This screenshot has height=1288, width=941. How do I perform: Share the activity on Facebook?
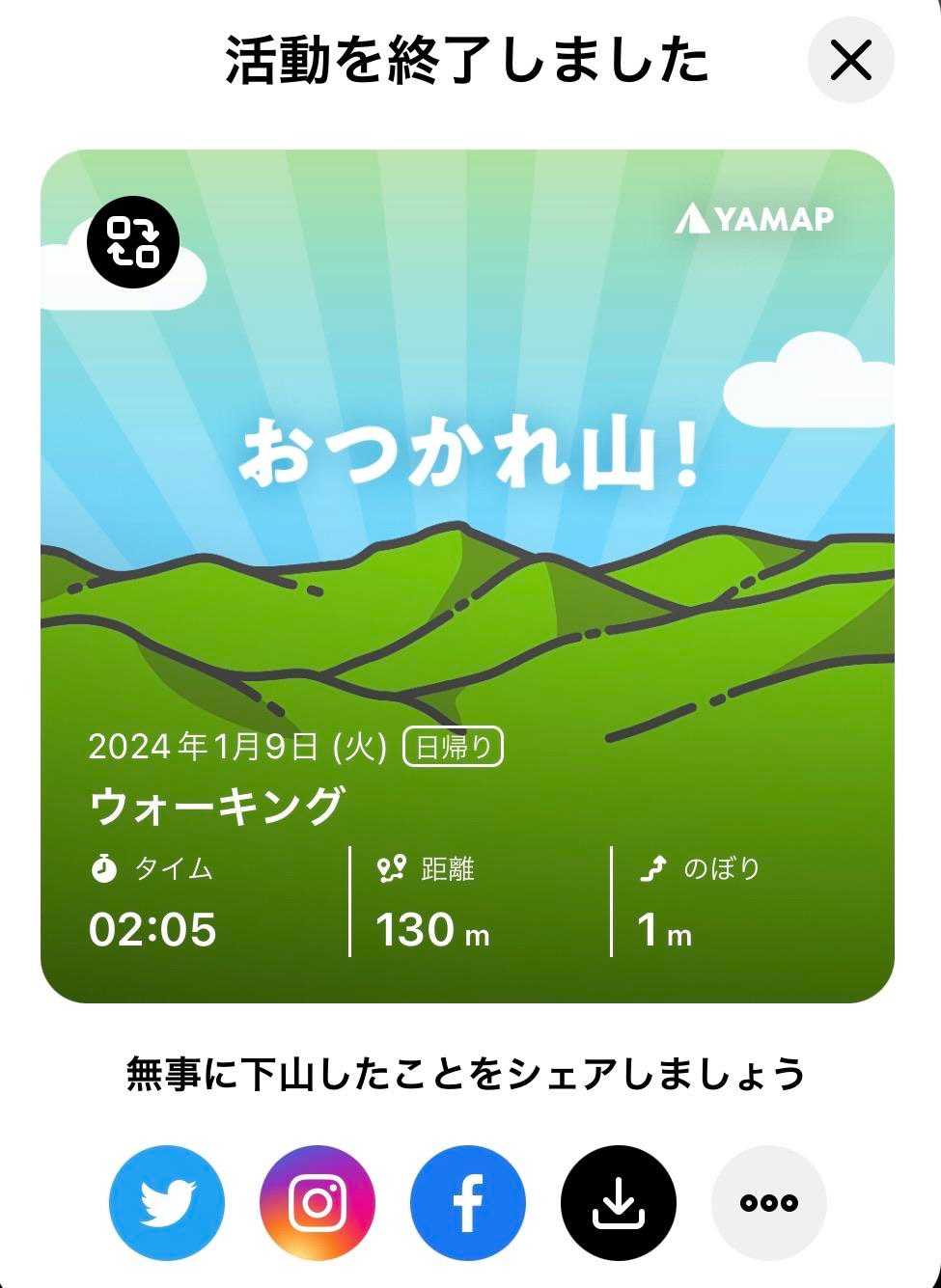[x=468, y=1202]
